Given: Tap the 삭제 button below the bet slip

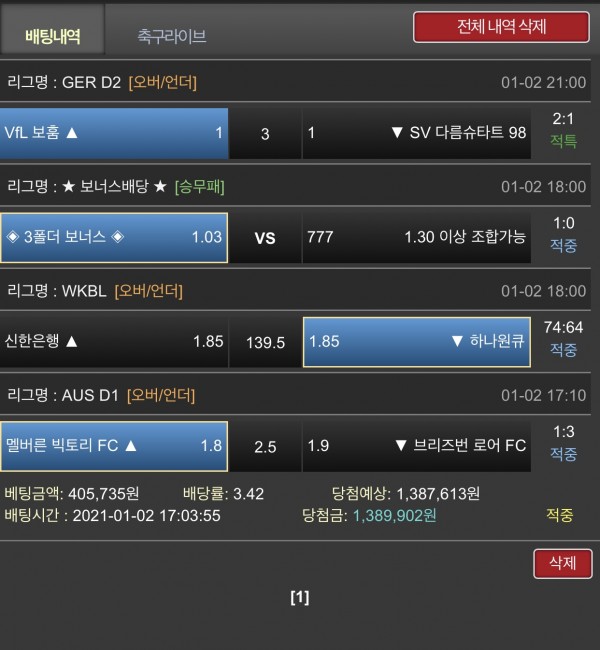Looking at the screenshot, I should (x=562, y=563).
